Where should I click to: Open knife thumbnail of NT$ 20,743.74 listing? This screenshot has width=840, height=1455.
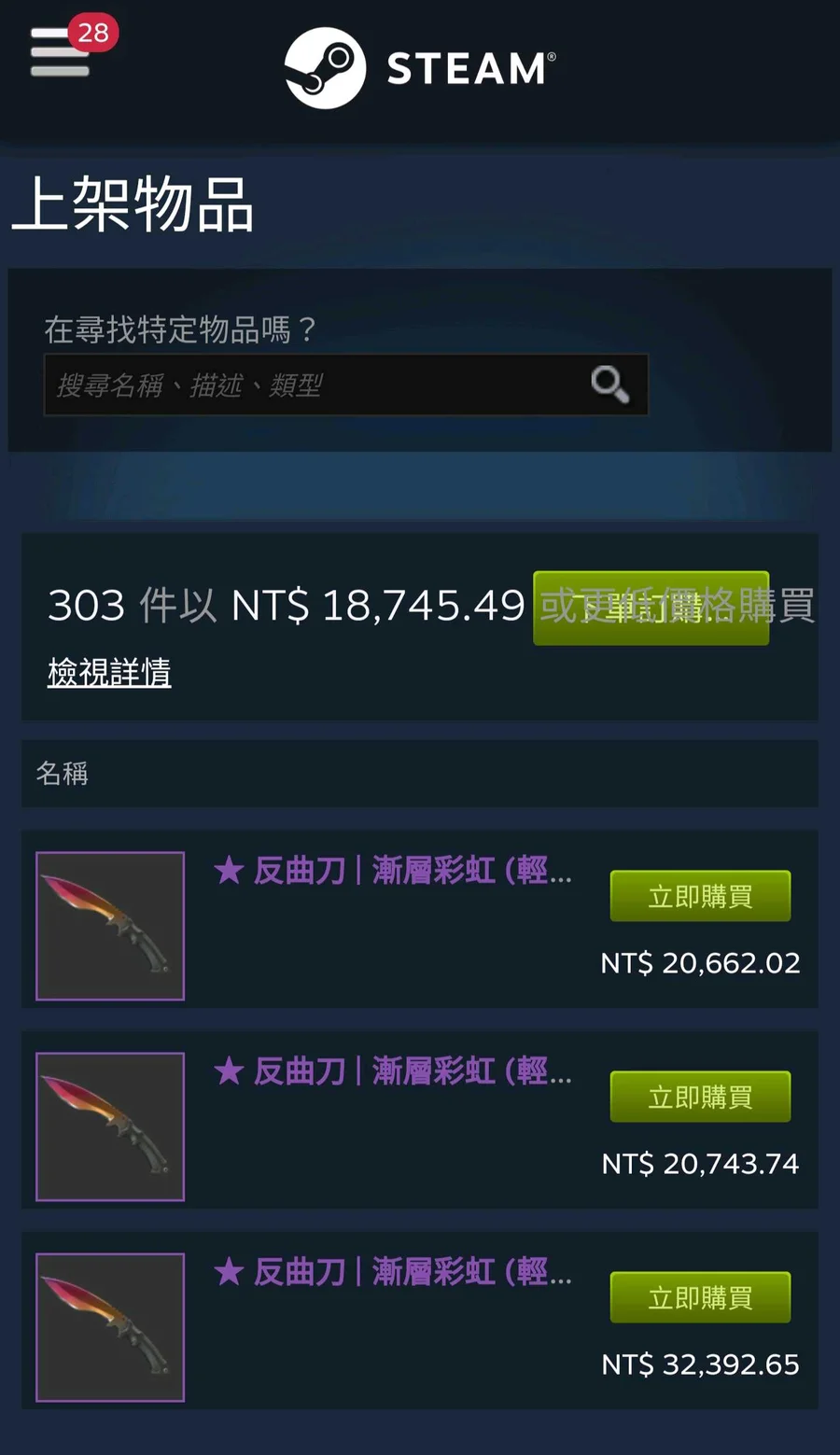(x=110, y=1126)
